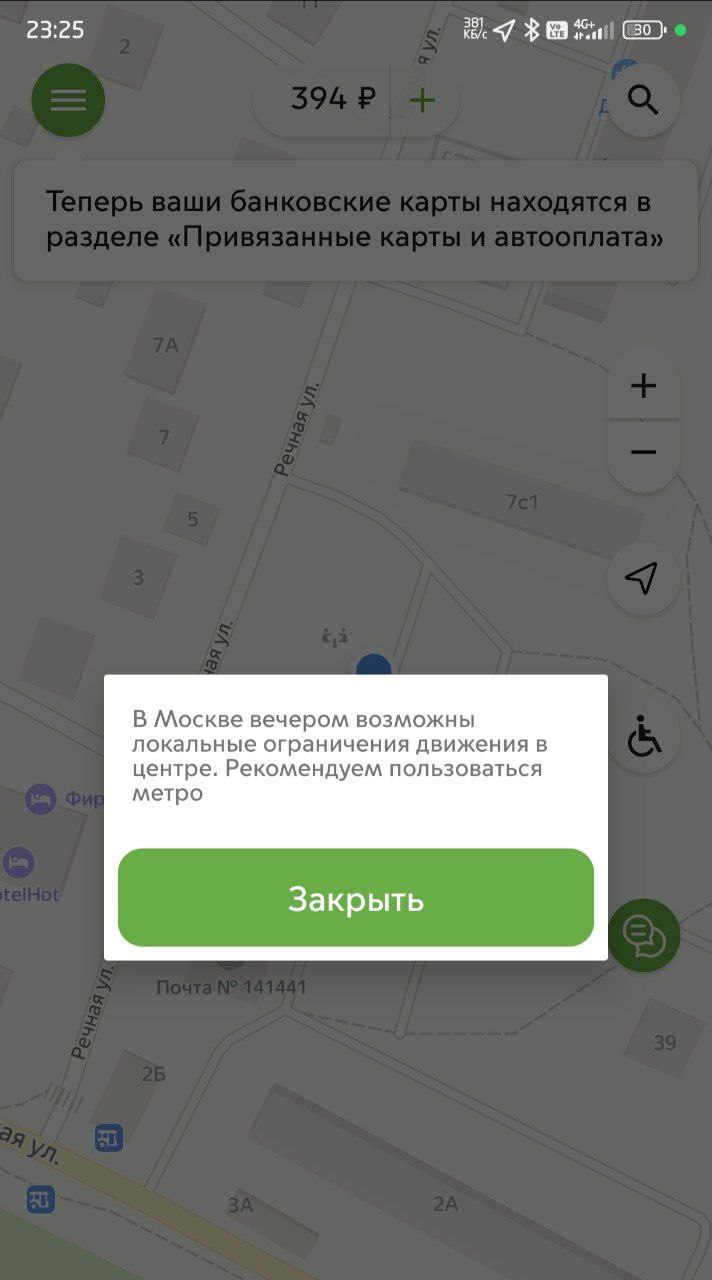Image resolution: width=712 pixels, height=1280 pixels.
Task: Show disabled parking spots
Action: coord(644,737)
